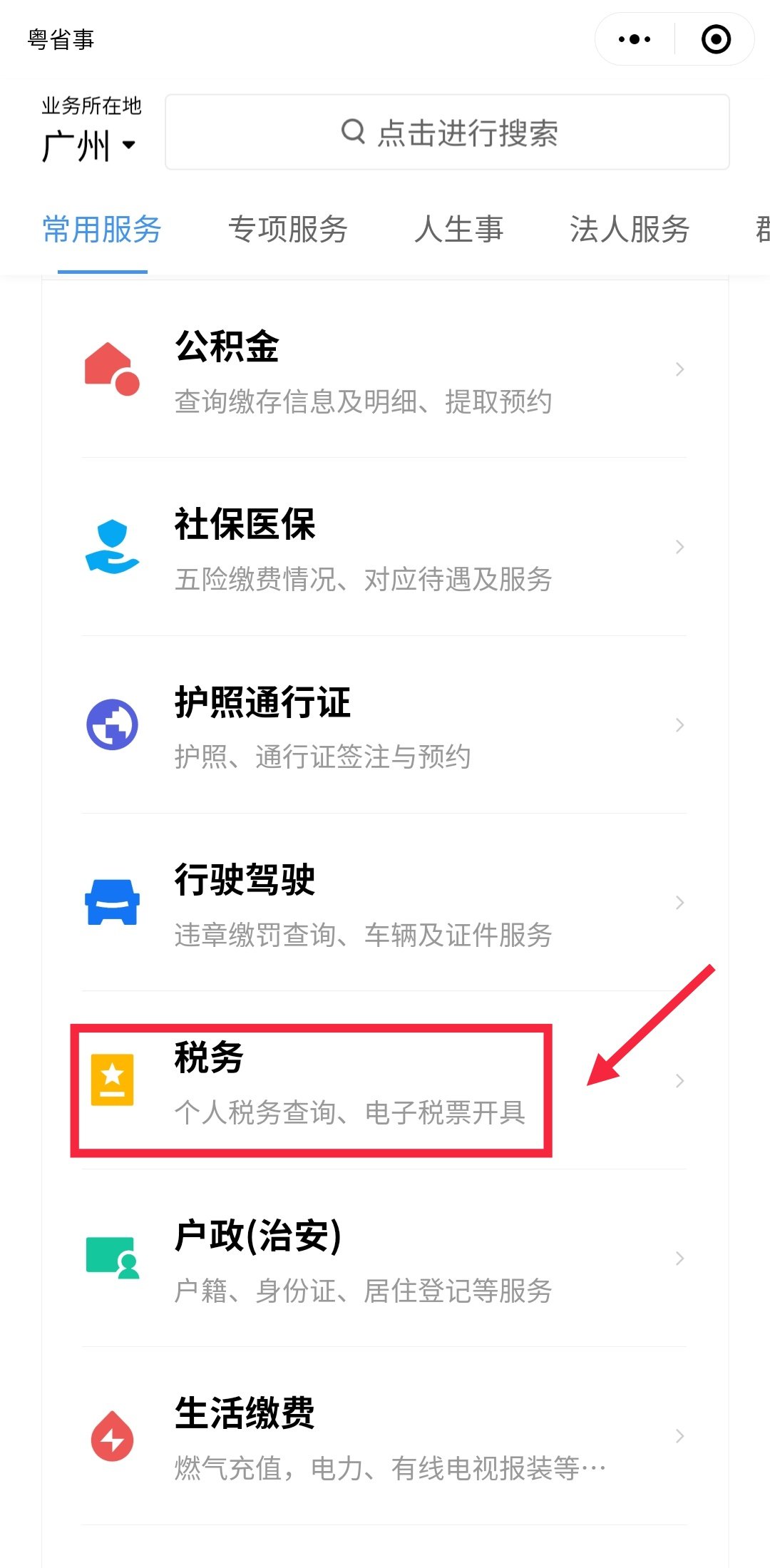Open the 社保医保 service

point(384,547)
